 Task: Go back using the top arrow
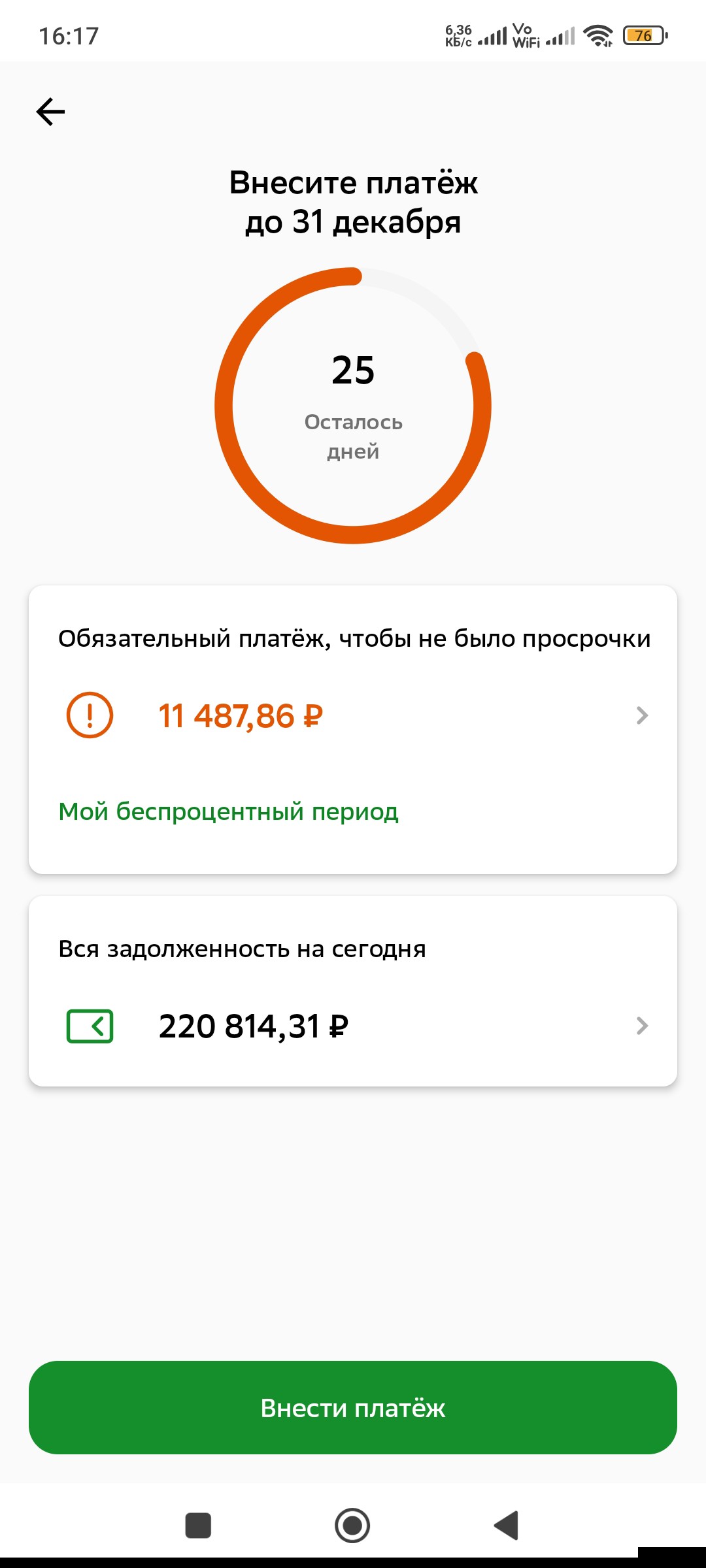50,112
